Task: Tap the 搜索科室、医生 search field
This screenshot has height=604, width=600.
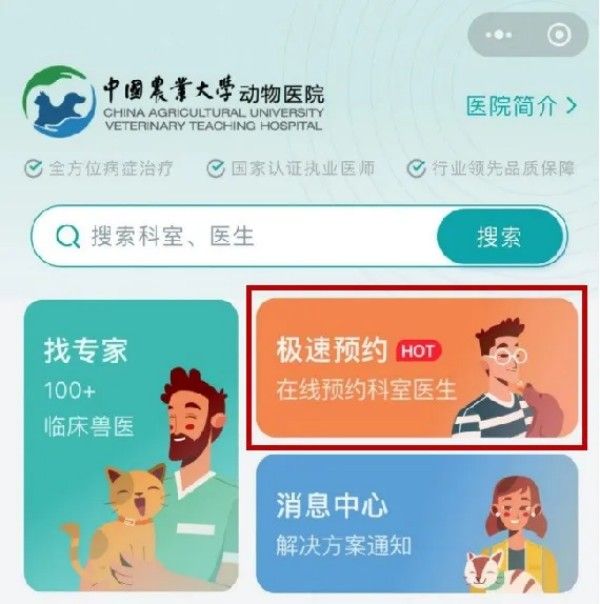Action: click(x=240, y=237)
